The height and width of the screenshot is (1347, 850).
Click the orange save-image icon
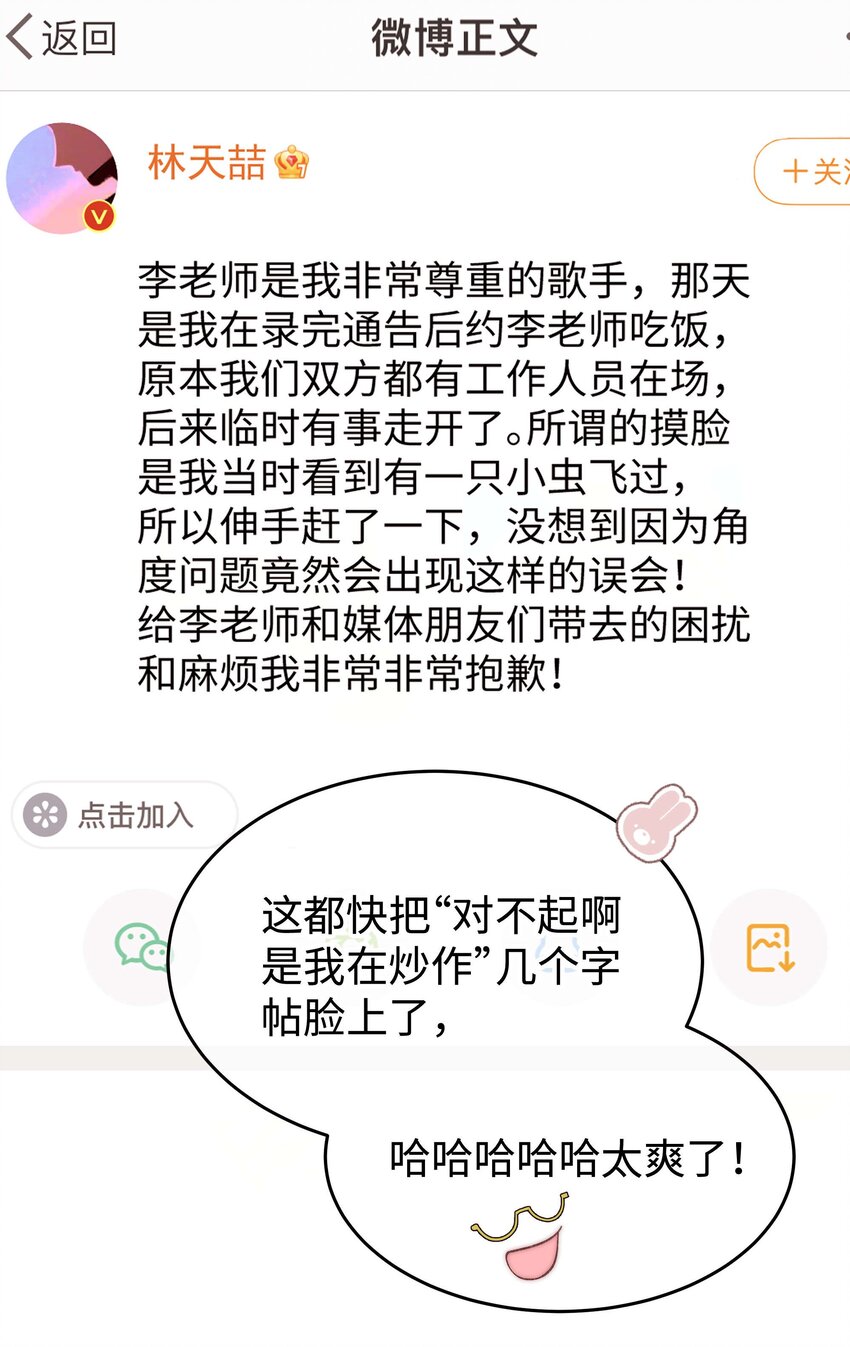tap(768, 945)
